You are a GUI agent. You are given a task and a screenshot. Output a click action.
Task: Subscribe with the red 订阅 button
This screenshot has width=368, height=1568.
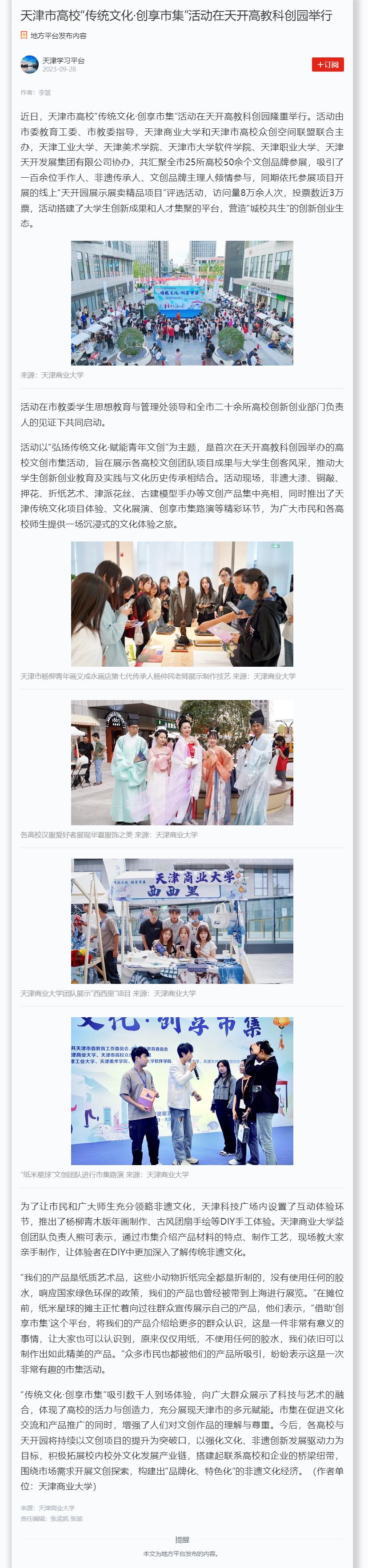[x=328, y=64]
